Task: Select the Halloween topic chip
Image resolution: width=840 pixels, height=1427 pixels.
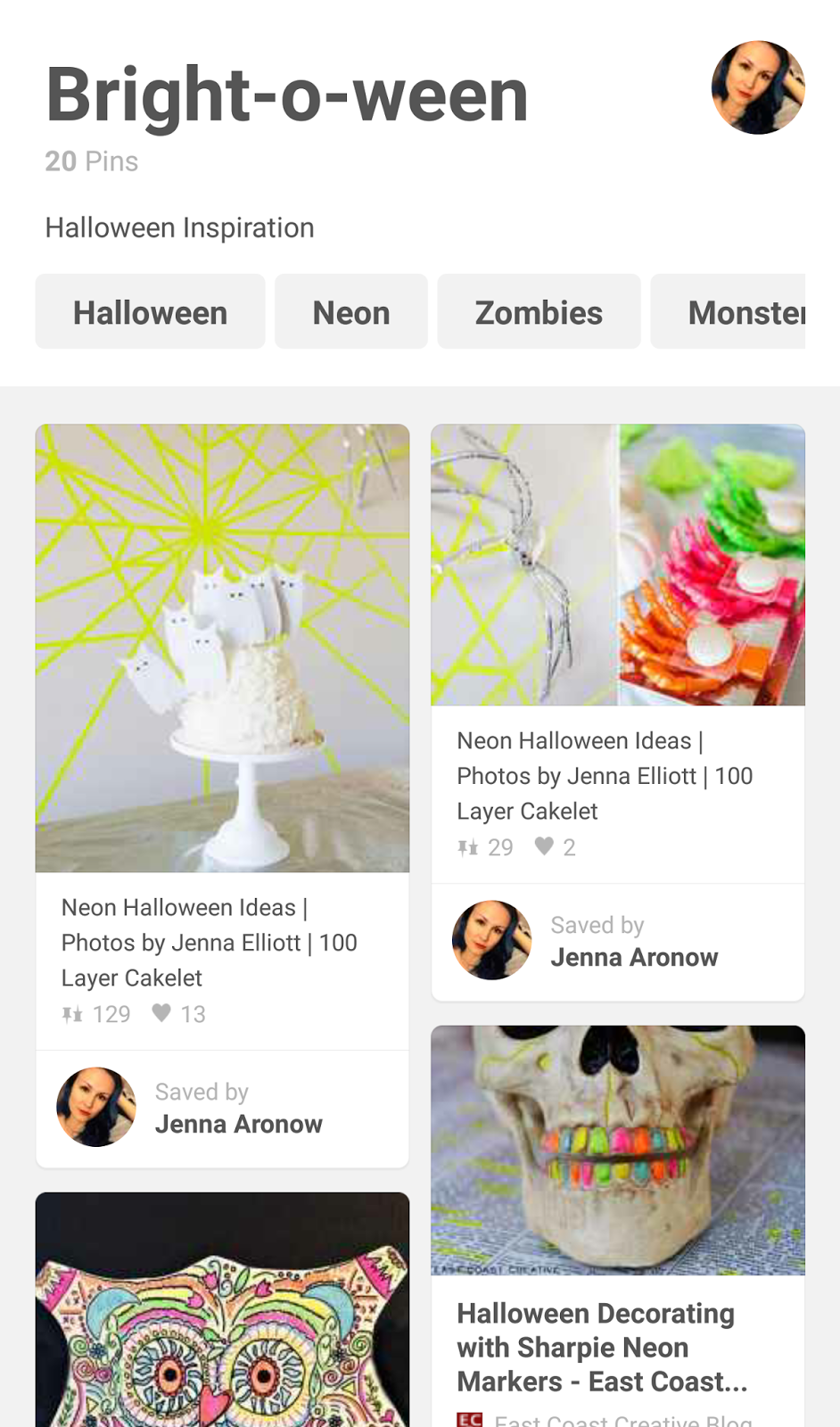Action: (x=150, y=312)
